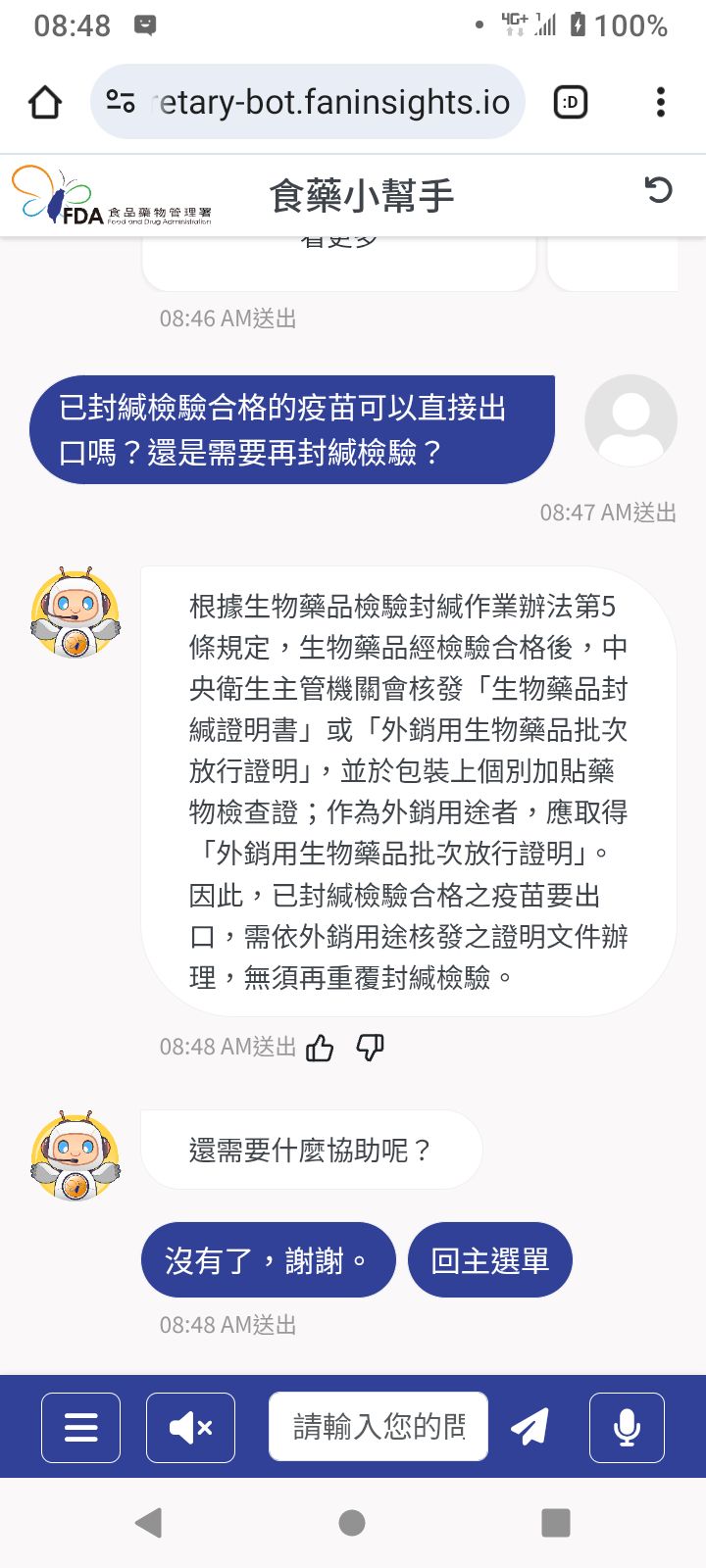Toggle the muted speaker icon
The width and height of the screenshot is (706, 1568).
point(190,1427)
